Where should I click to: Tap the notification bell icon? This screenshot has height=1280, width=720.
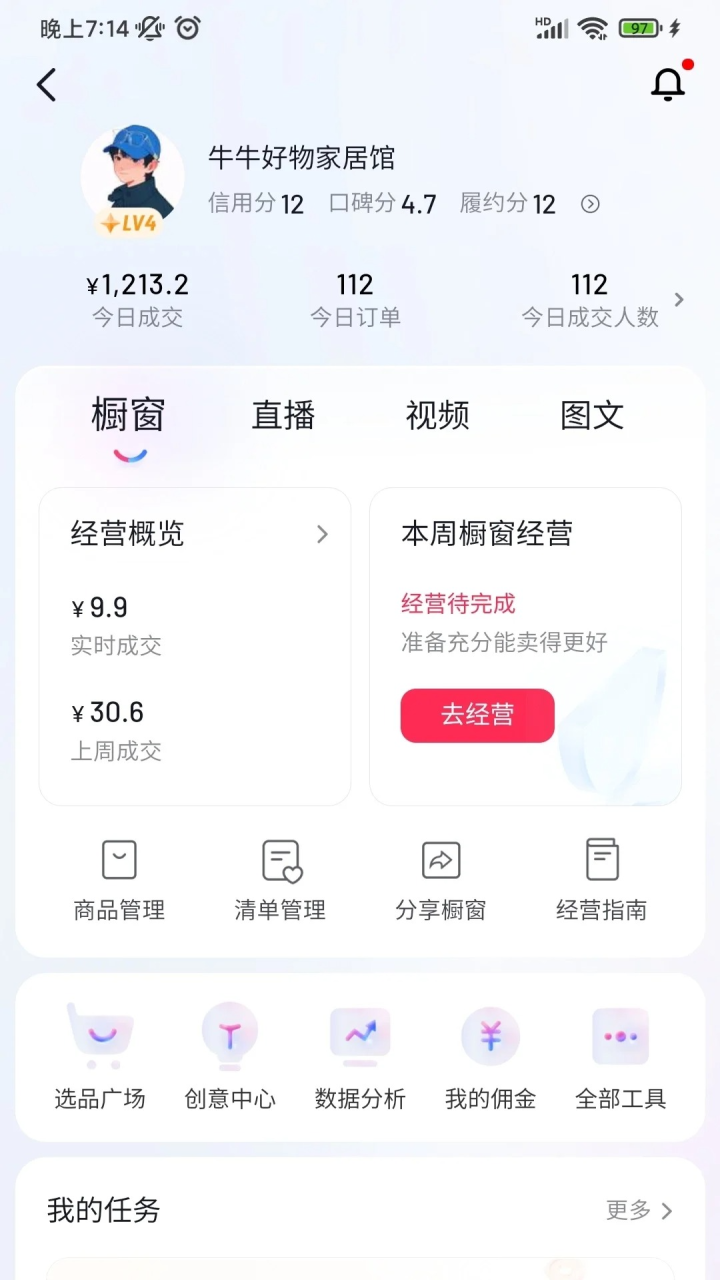(668, 85)
